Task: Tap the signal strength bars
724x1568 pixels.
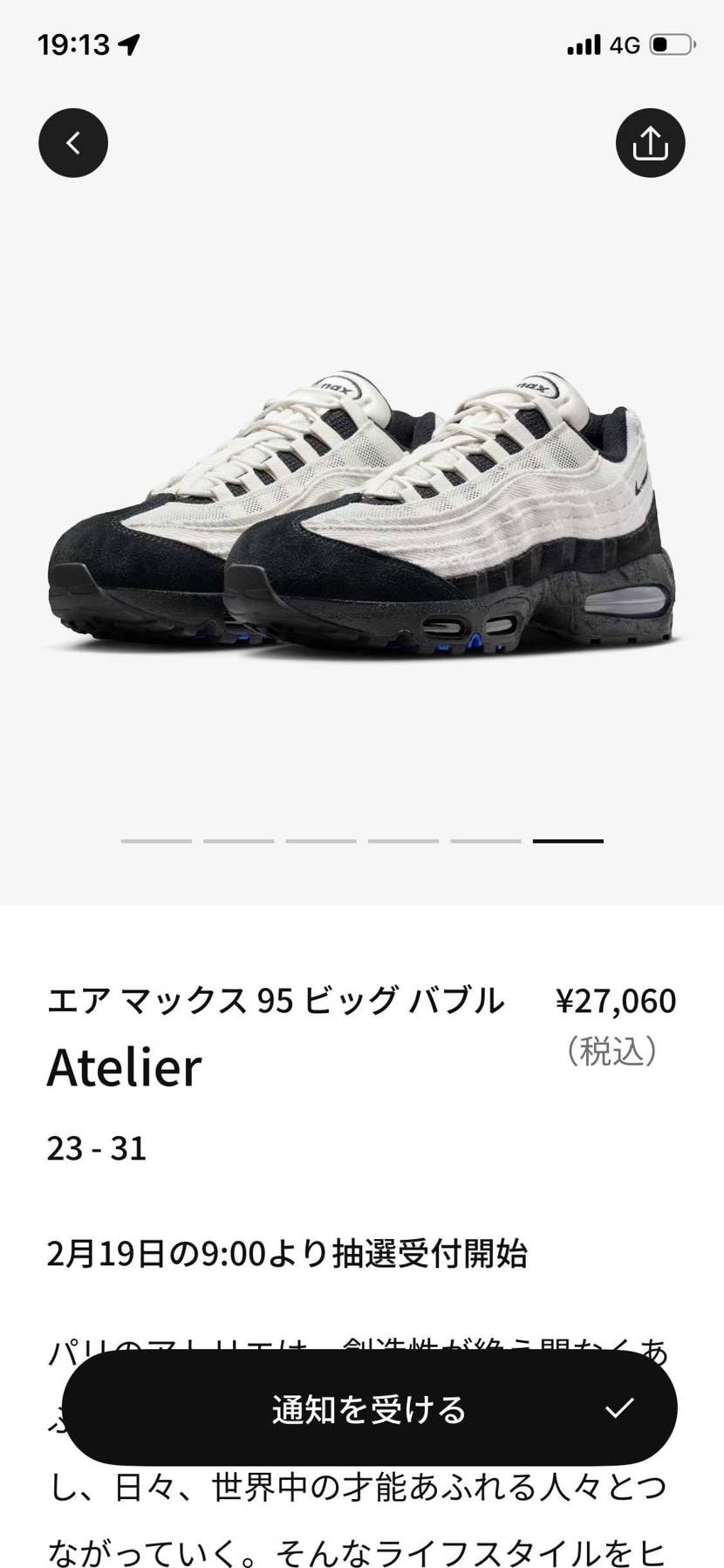Action: tap(586, 44)
